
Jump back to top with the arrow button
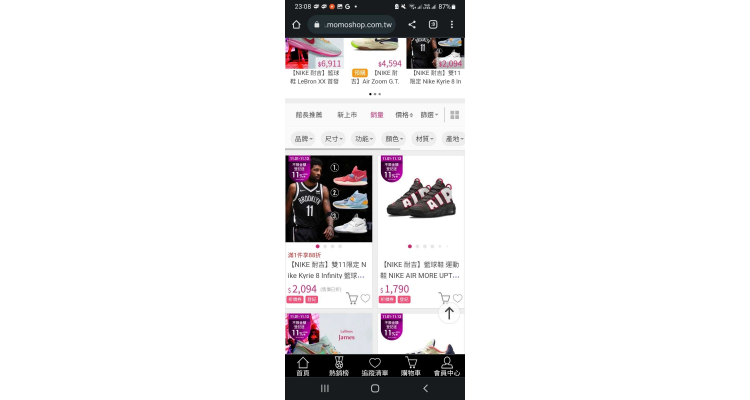click(449, 313)
